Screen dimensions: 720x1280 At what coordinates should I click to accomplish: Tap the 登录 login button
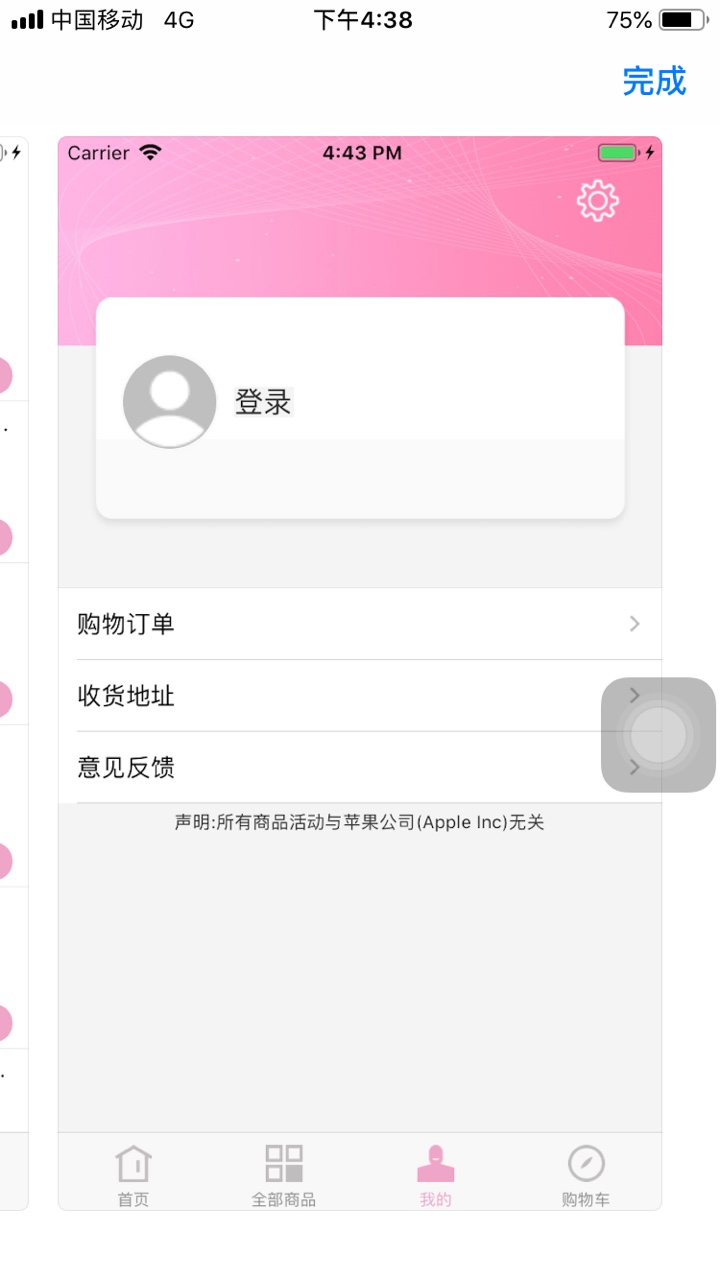[x=263, y=401]
